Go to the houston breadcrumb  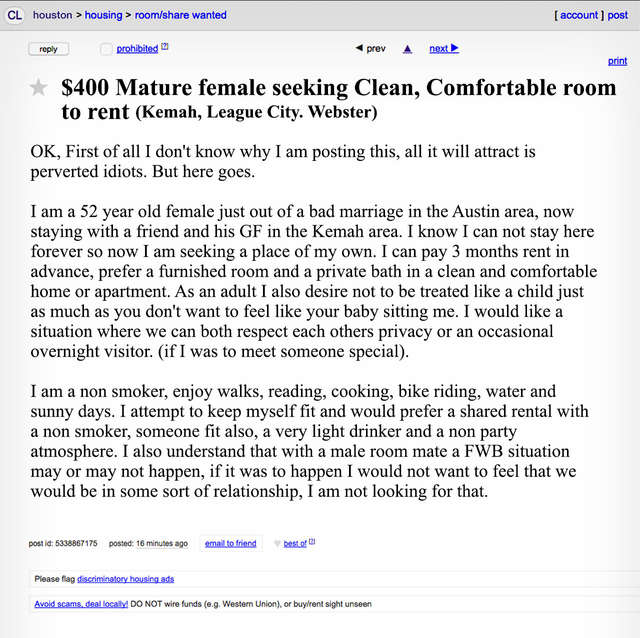click(x=52, y=15)
